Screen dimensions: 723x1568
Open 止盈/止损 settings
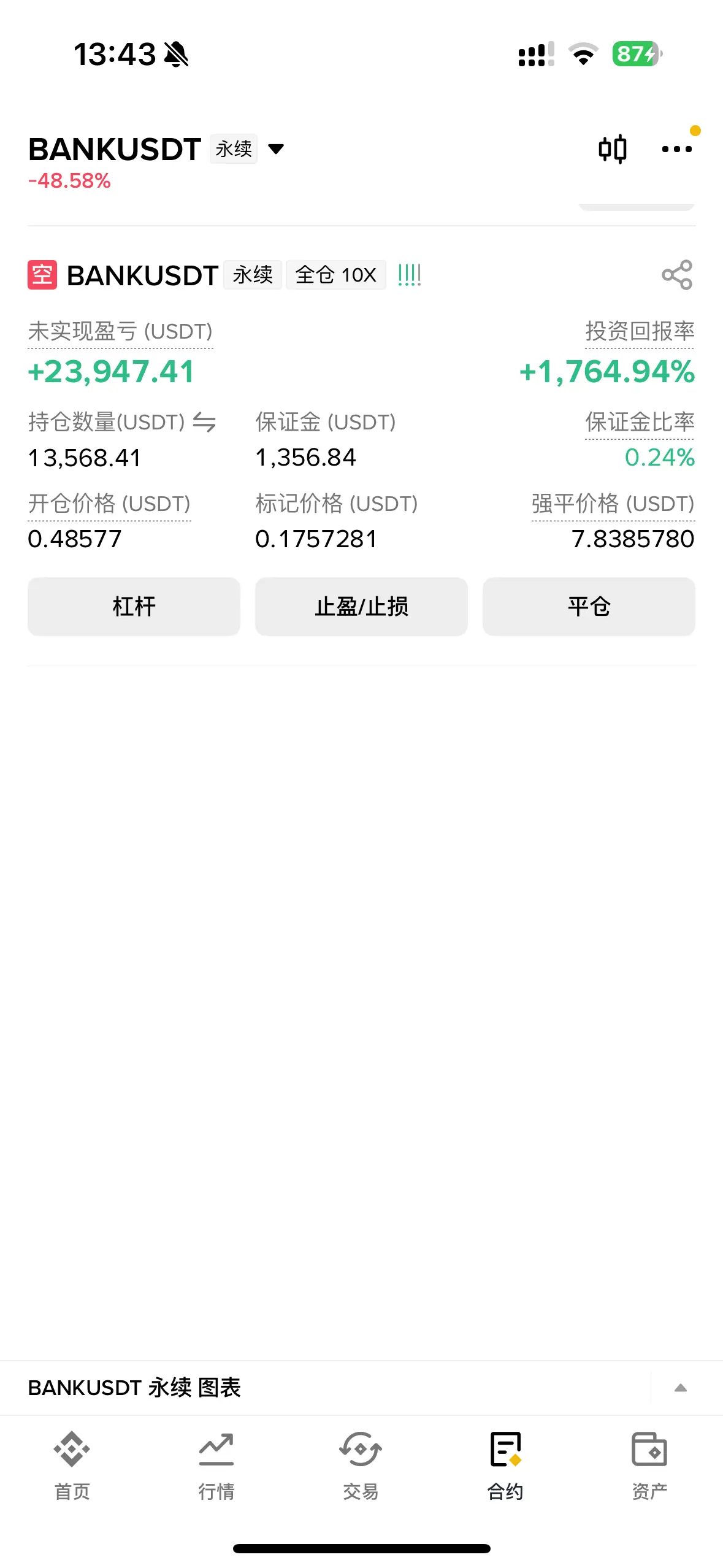tap(361, 607)
